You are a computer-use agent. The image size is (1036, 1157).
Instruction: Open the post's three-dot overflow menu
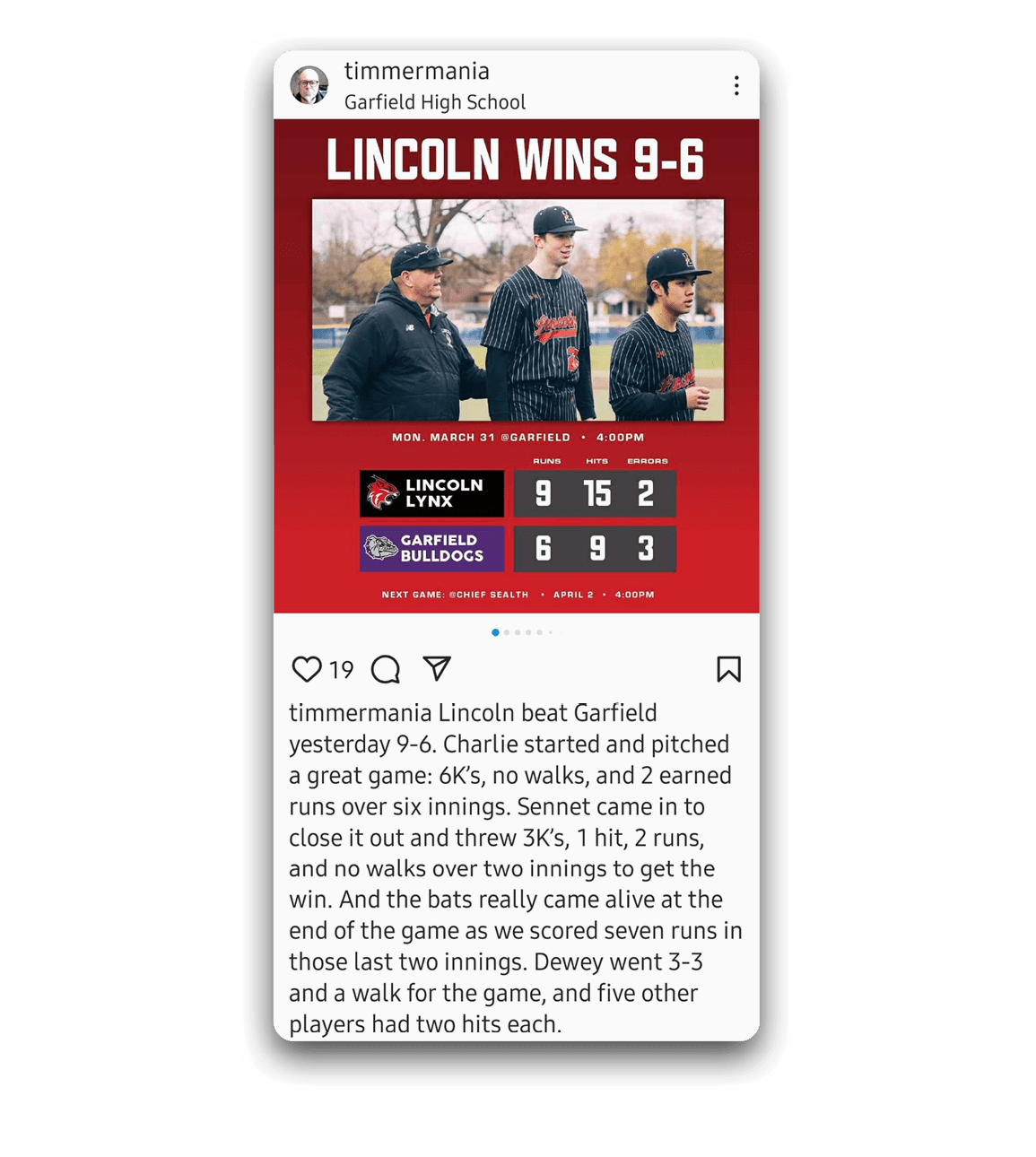(736, 86)
